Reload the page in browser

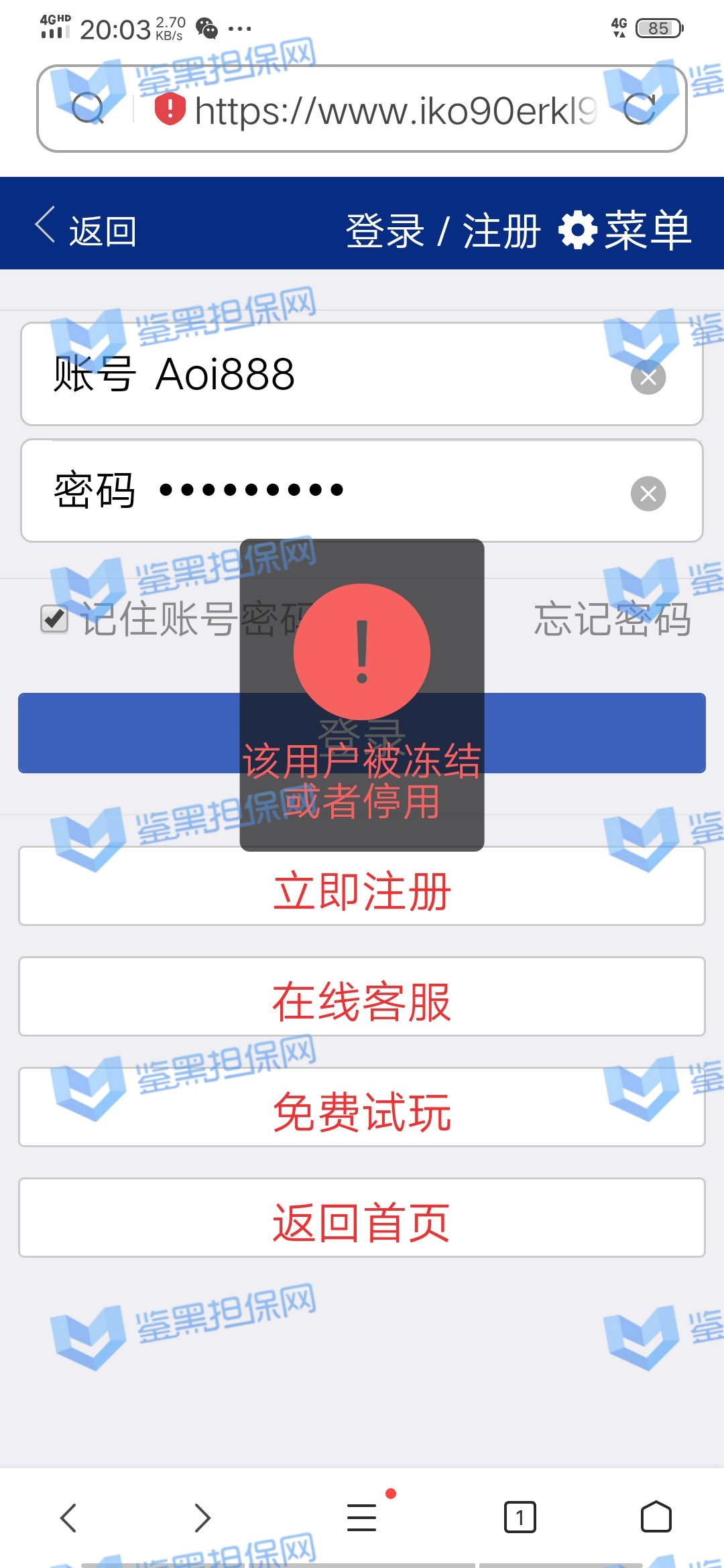[640, 109]
